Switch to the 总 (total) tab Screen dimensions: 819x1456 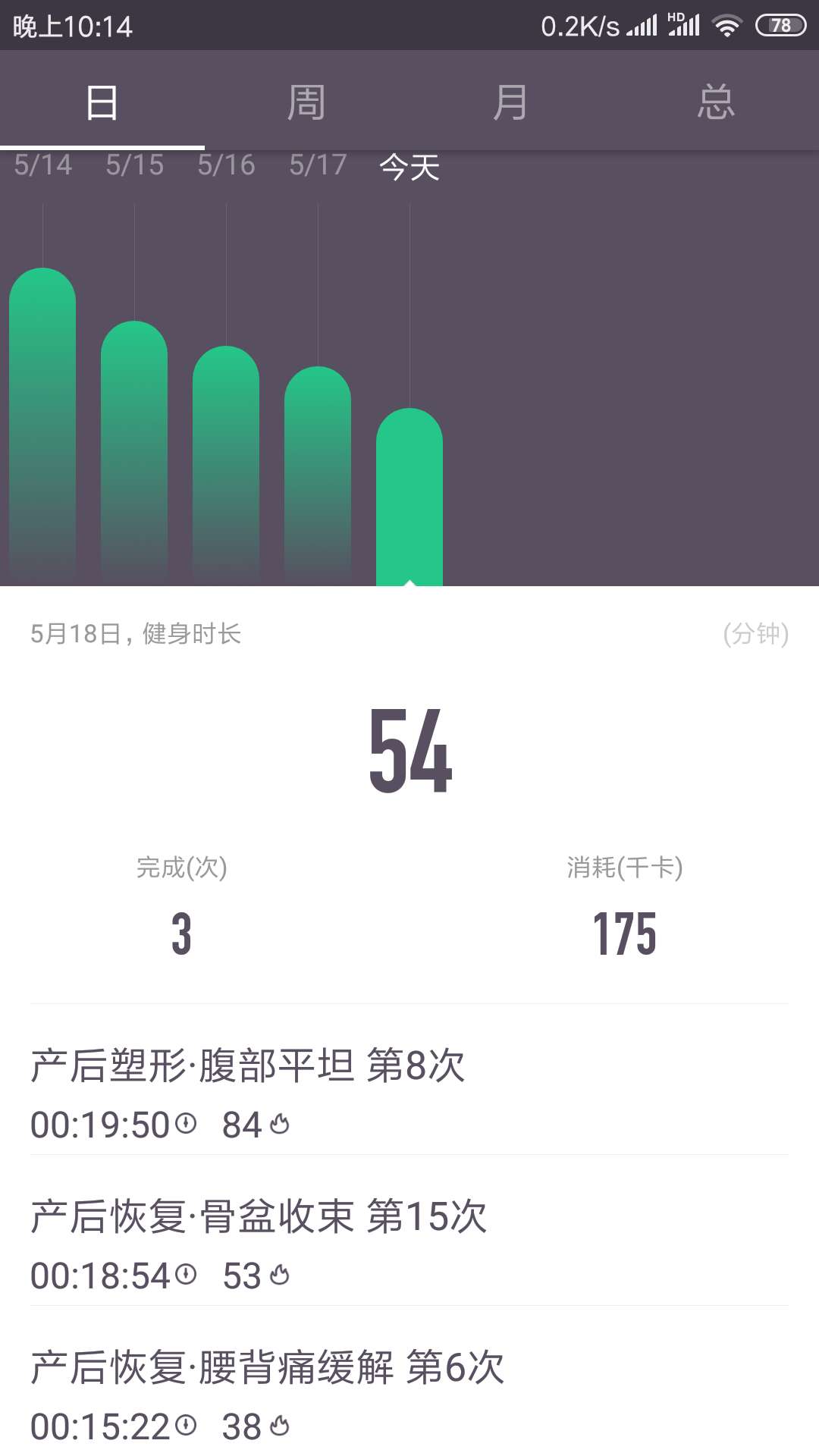click(717, 101)
